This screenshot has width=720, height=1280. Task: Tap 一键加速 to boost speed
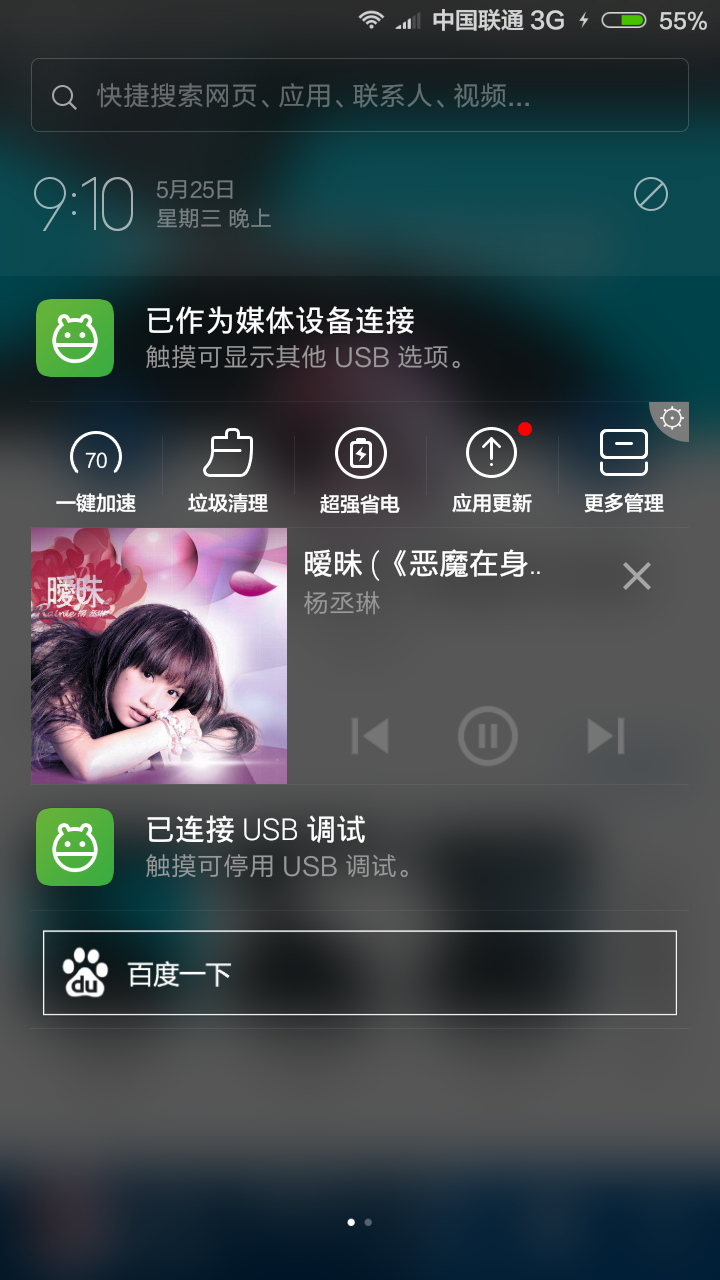pos(96,472)
